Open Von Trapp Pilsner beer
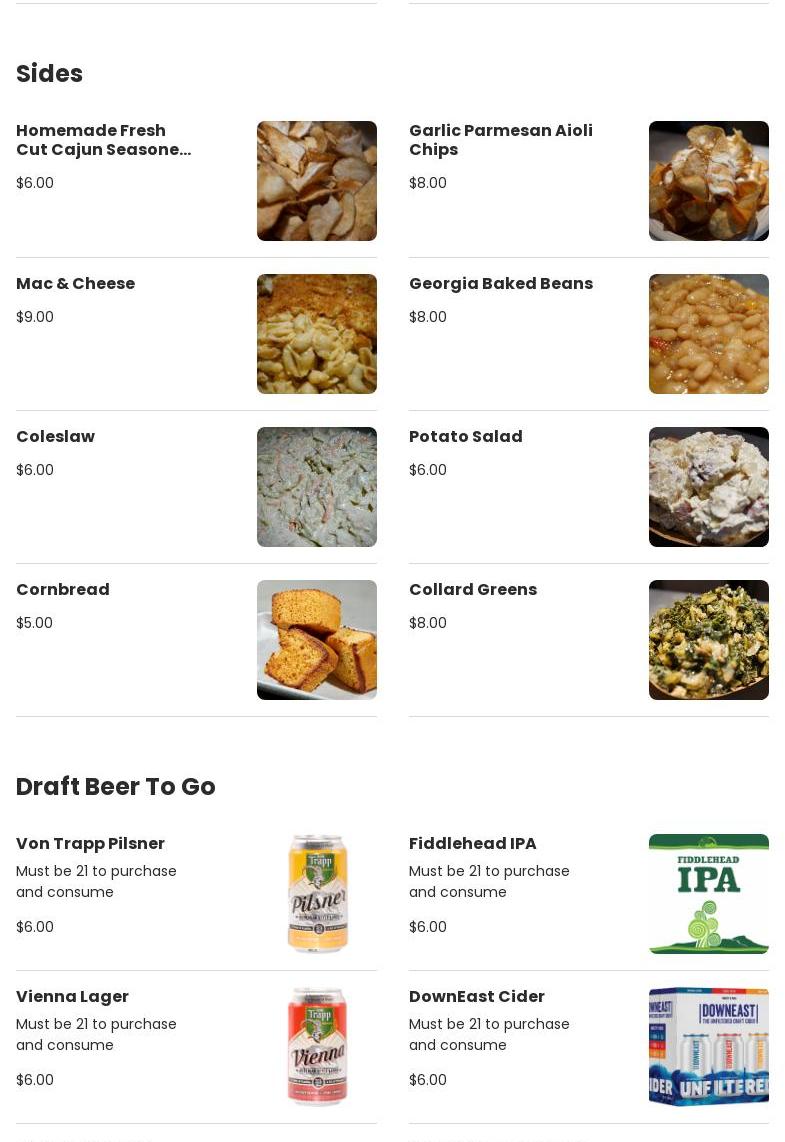This screenshot has height=1142, width=785. tap(90, 844)
